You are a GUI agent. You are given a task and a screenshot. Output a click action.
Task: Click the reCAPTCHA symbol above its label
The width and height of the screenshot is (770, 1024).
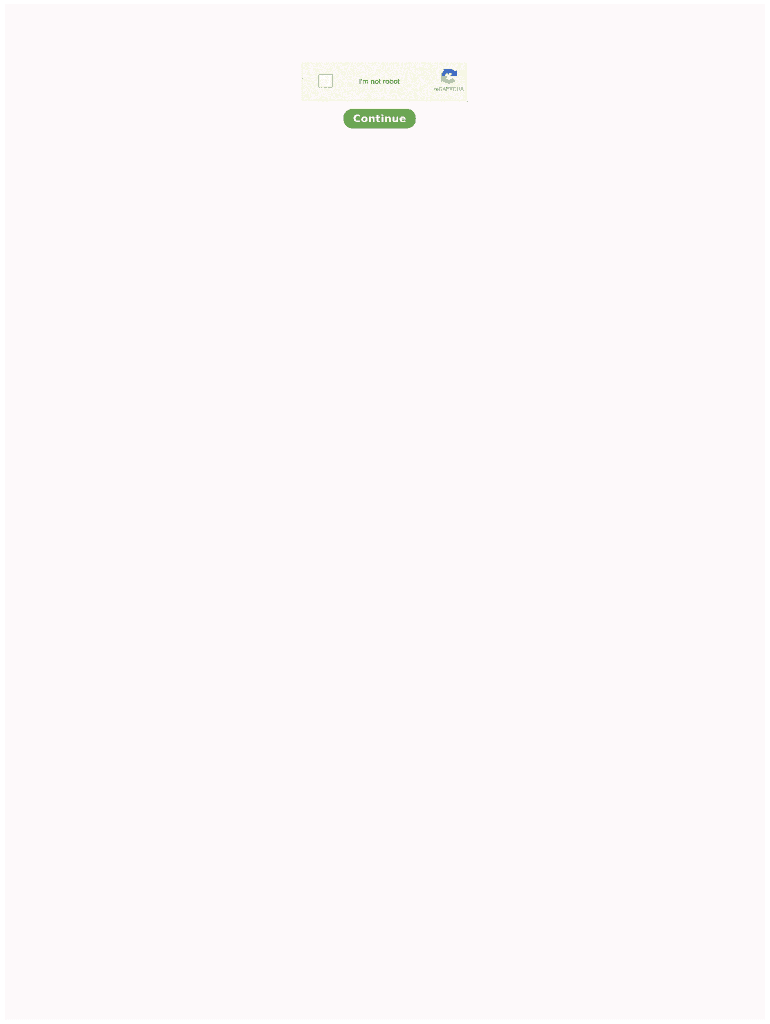pos(449,77)
